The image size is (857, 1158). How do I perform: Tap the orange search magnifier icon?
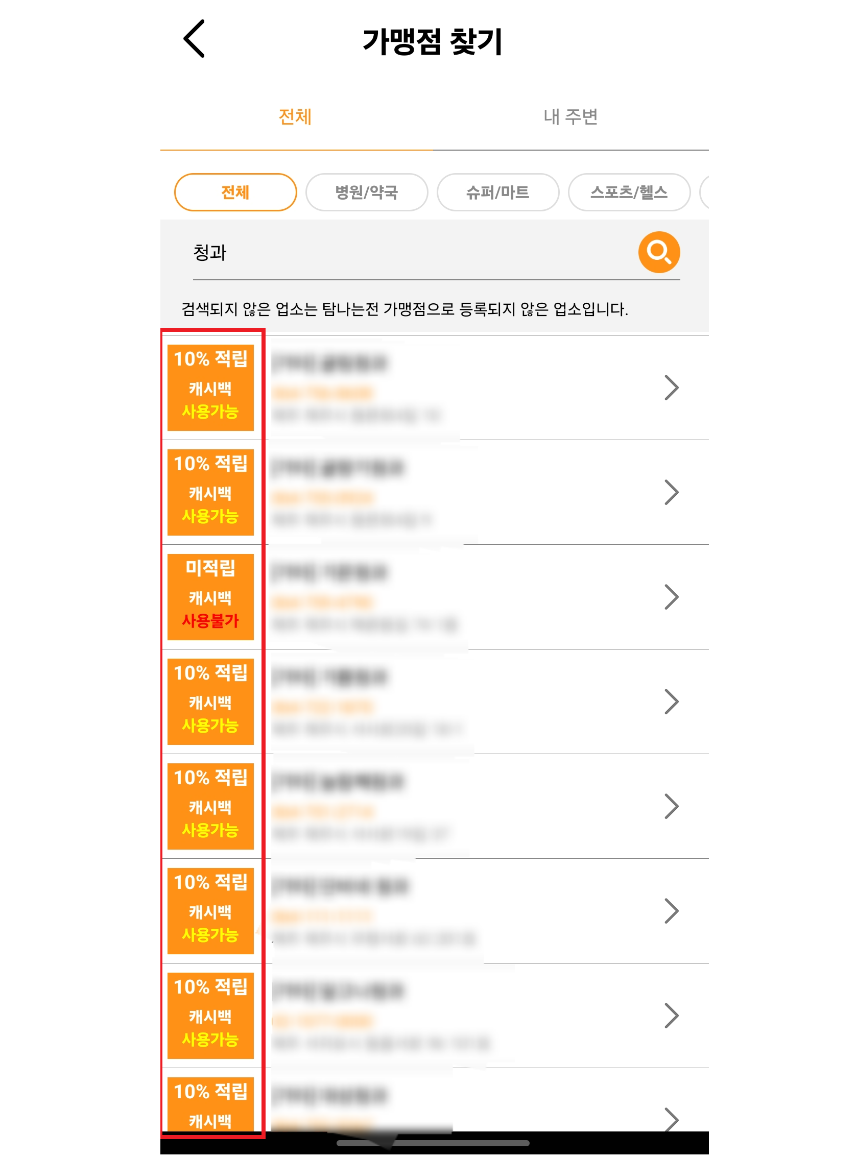pos(659,252)
